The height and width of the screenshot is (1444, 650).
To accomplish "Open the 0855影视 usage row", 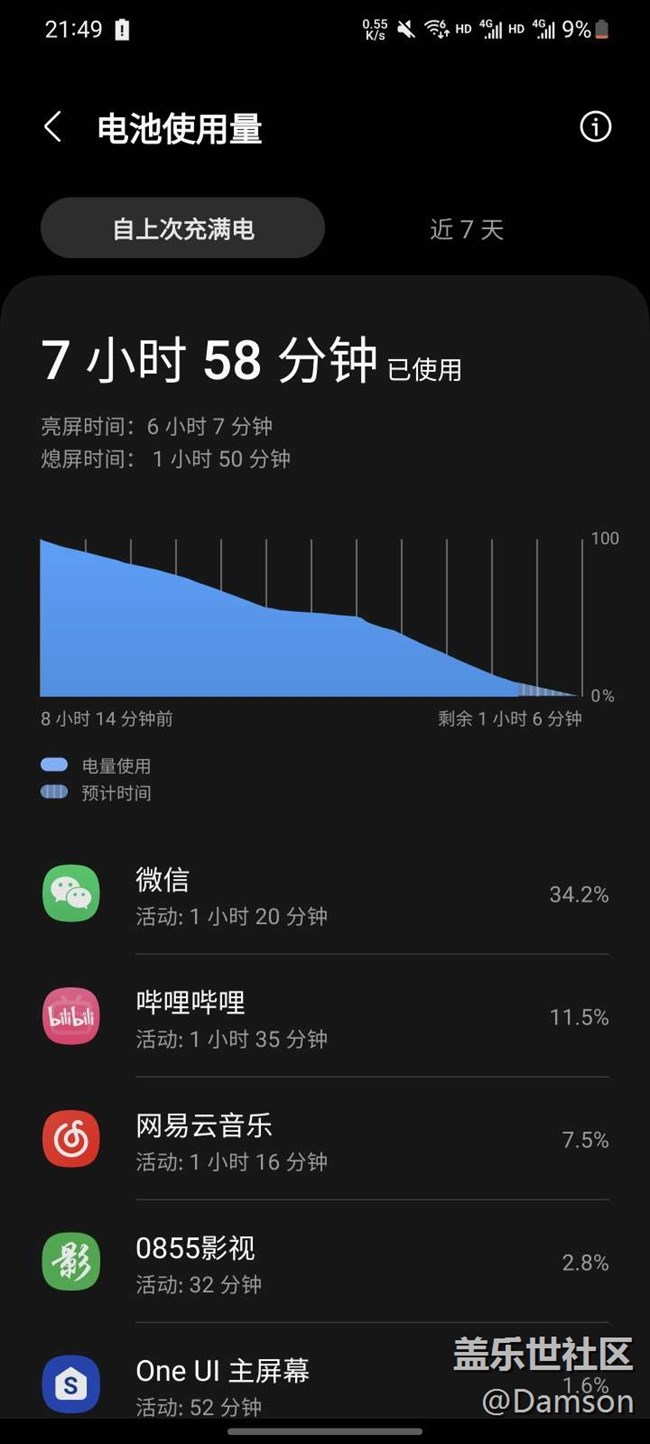I will tap(325, 1262).
